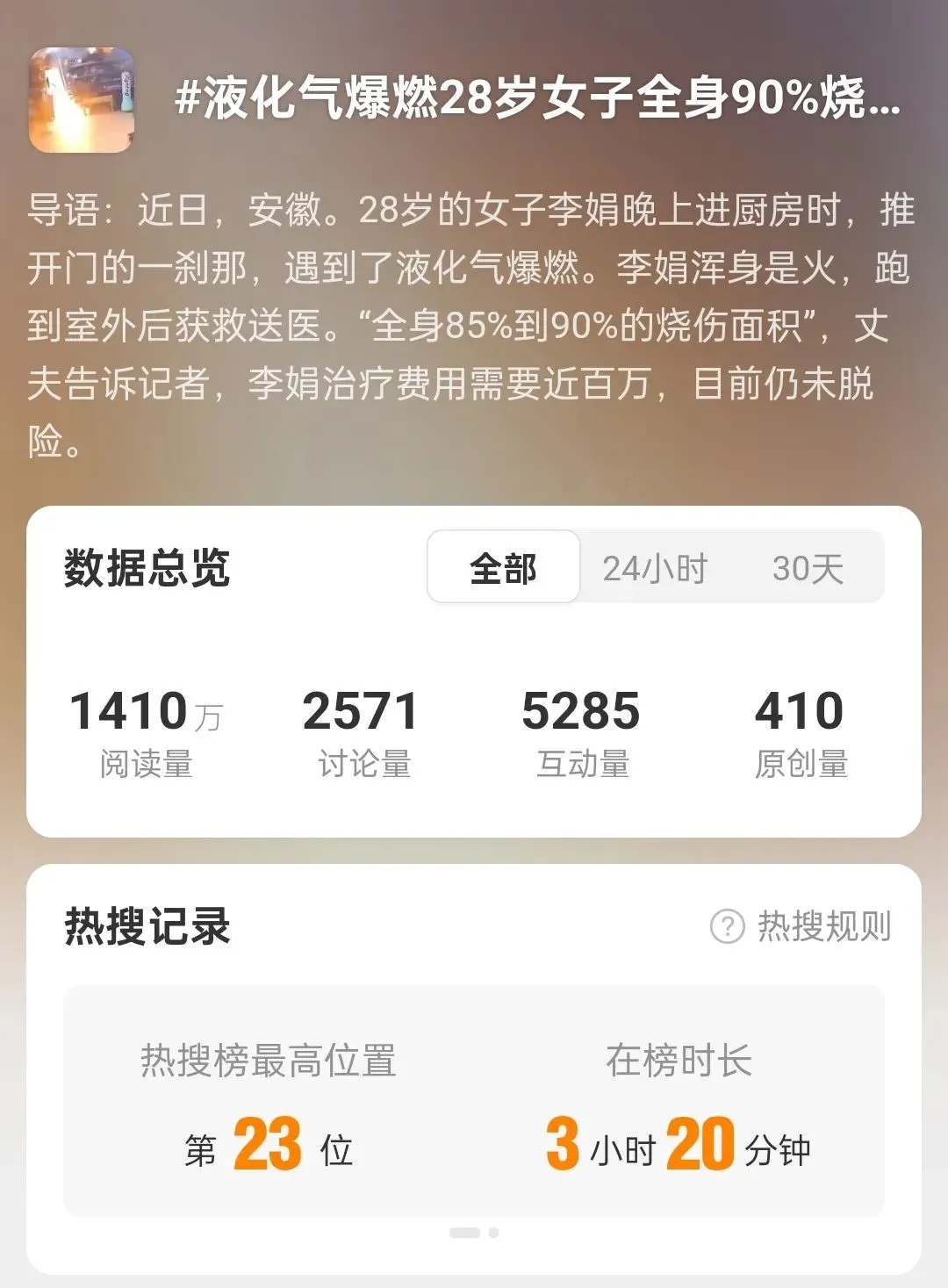Open 热搜规则 help link

coord(801,926)
